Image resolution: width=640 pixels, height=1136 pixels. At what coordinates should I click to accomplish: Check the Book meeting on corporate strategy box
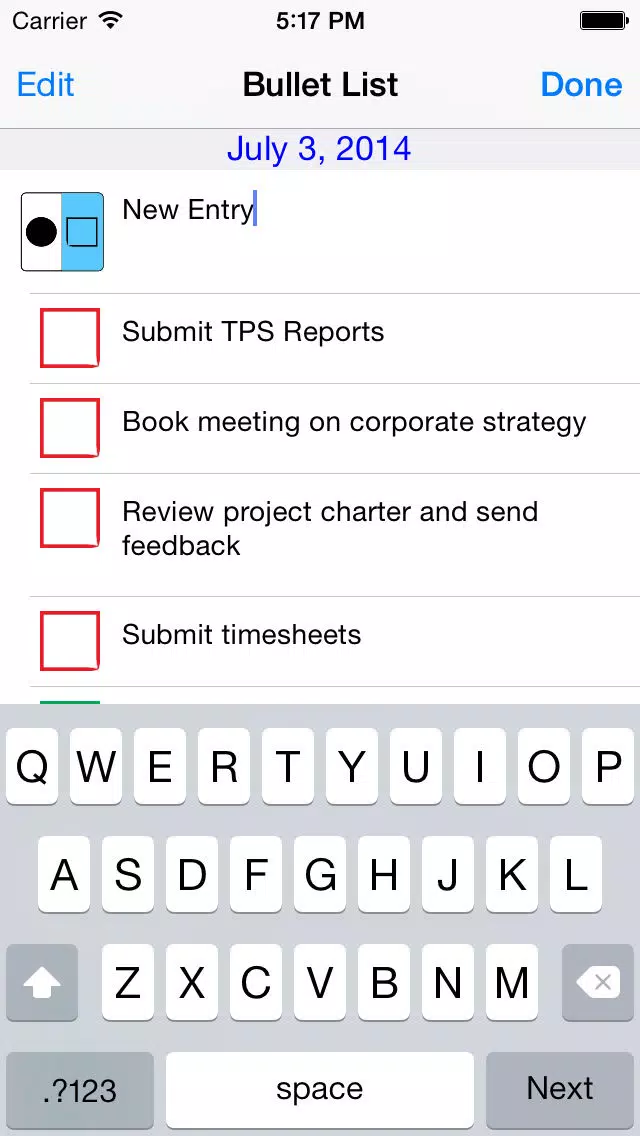pos(70,428)
